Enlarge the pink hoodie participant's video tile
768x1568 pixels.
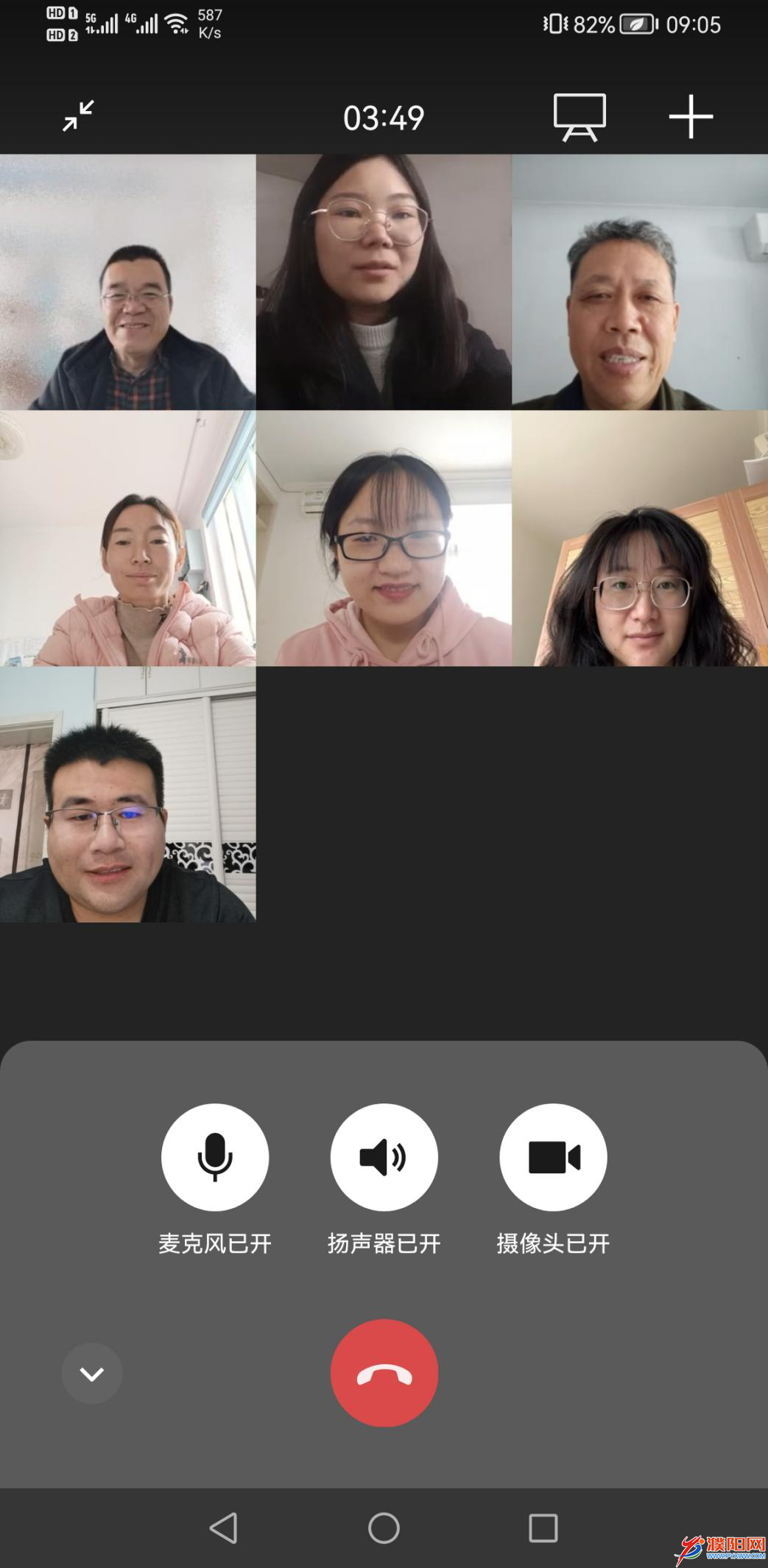(x=384, y=538)
